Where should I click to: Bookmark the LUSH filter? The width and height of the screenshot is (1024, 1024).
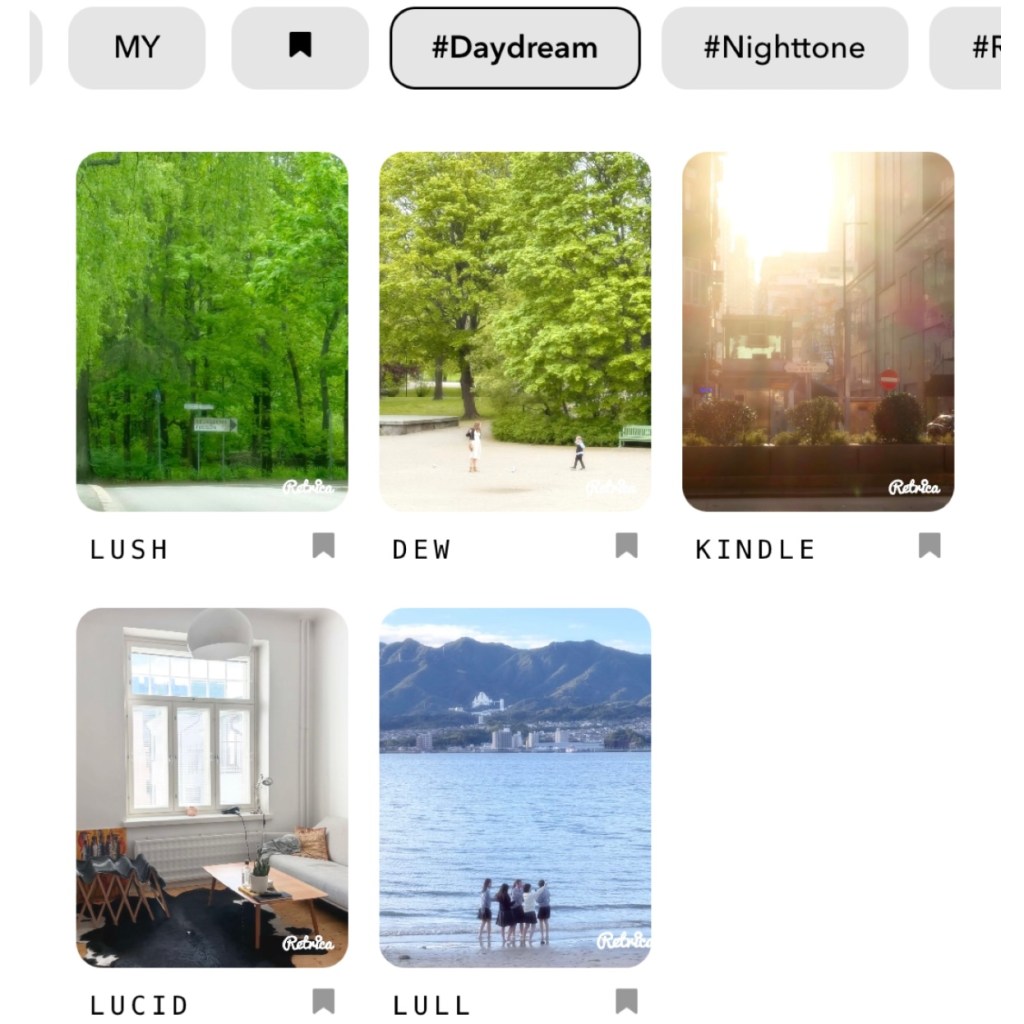[x=323, y=545]
